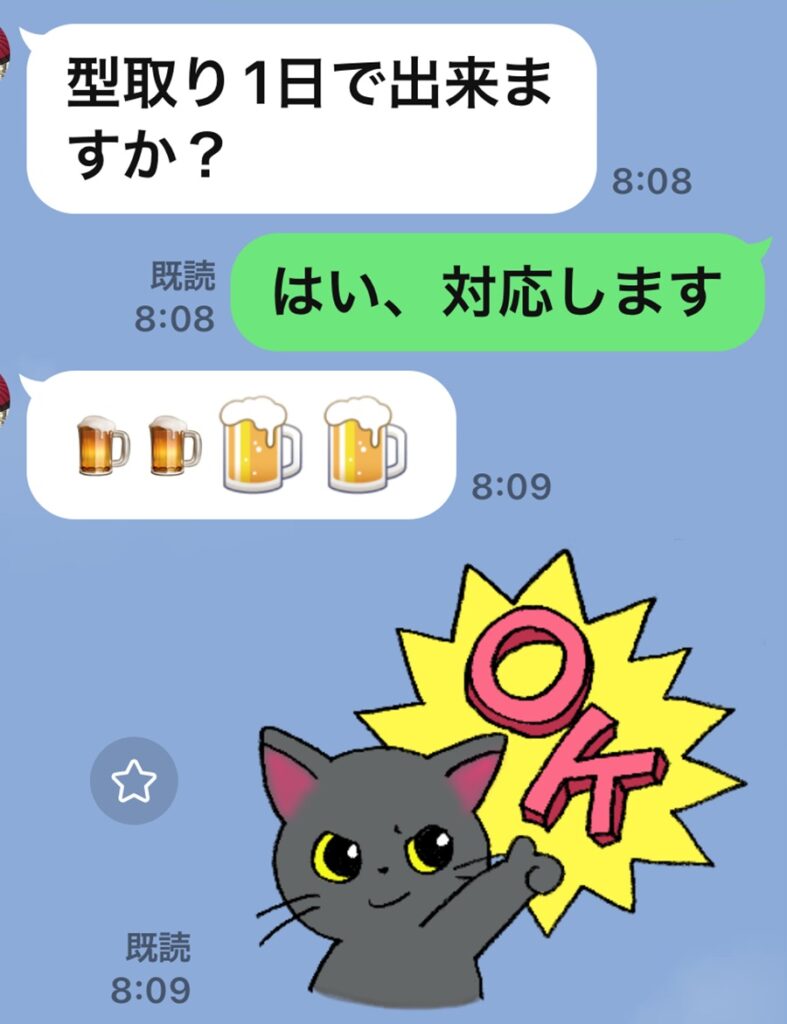
Task: Tap the star icon beside the sticker
Action: pyautogui.click(x=134, y=781)
